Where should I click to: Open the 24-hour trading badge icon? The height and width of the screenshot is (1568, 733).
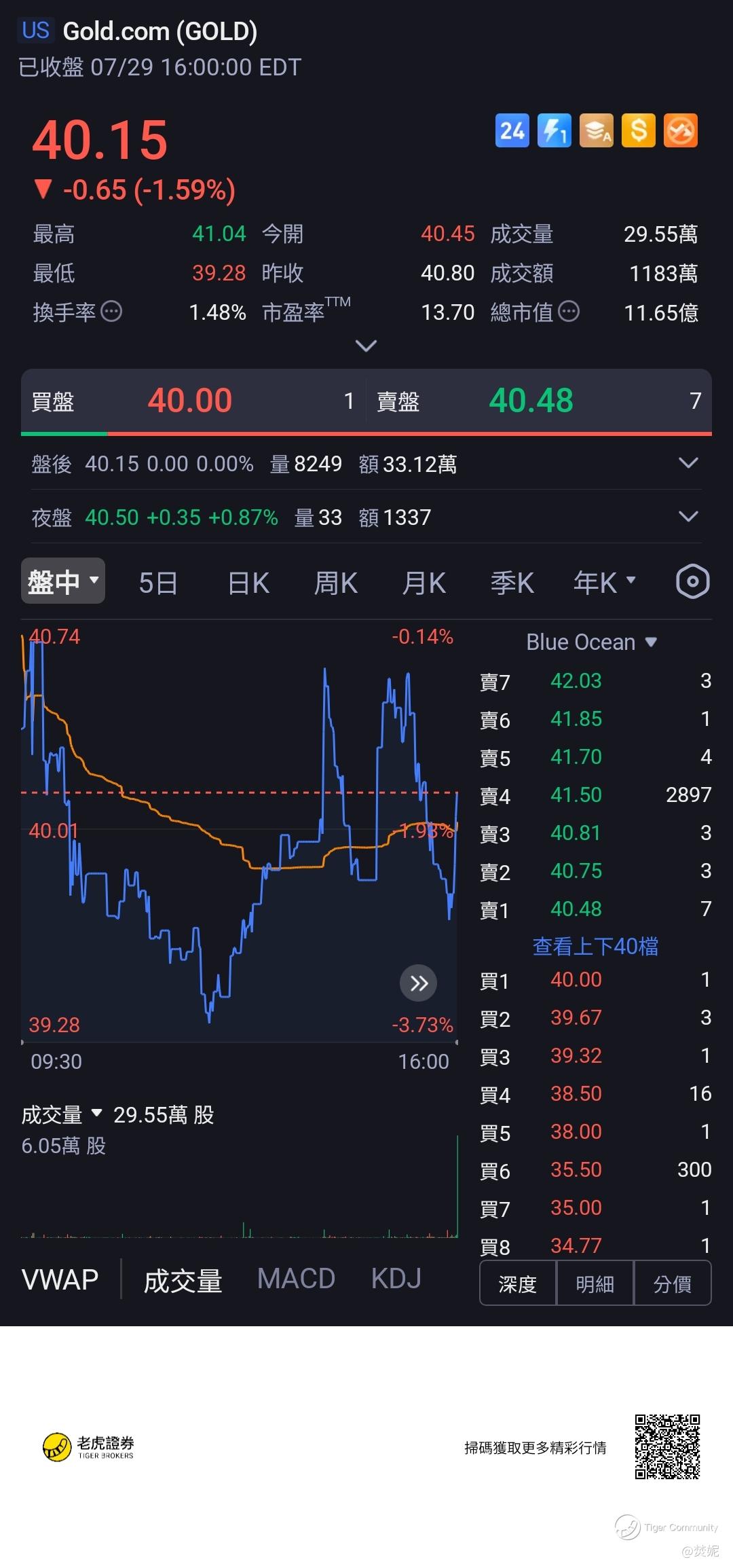point(512,130)
